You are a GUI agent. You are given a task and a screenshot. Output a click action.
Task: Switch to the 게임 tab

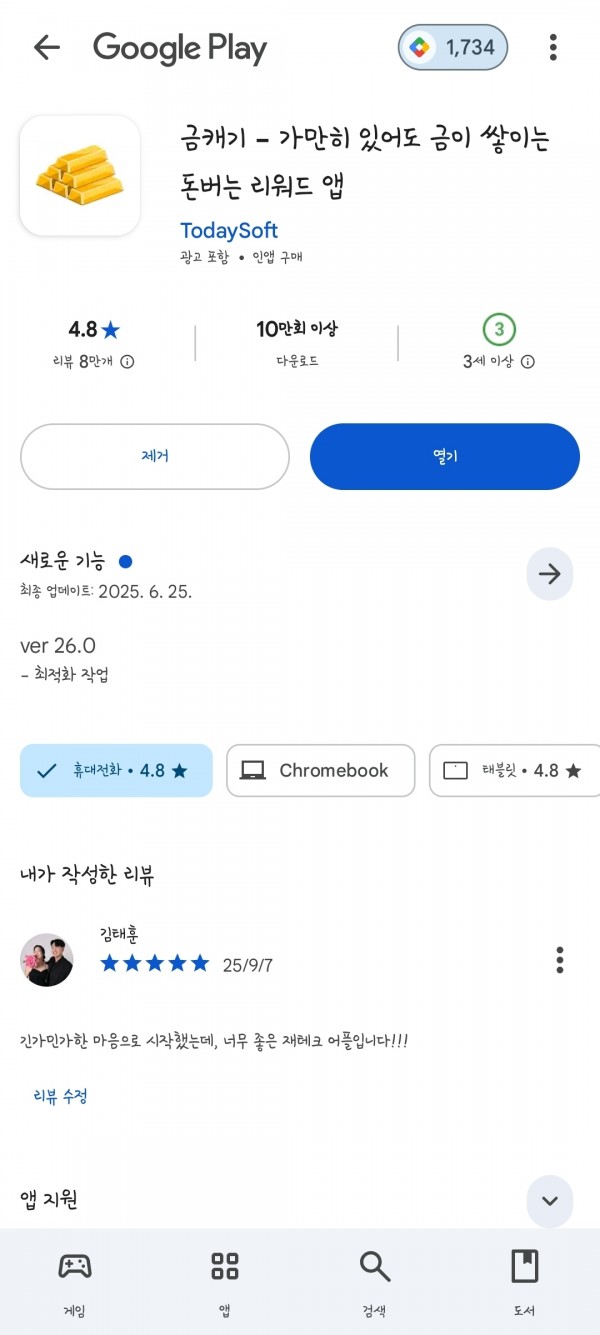(75, 1282)
